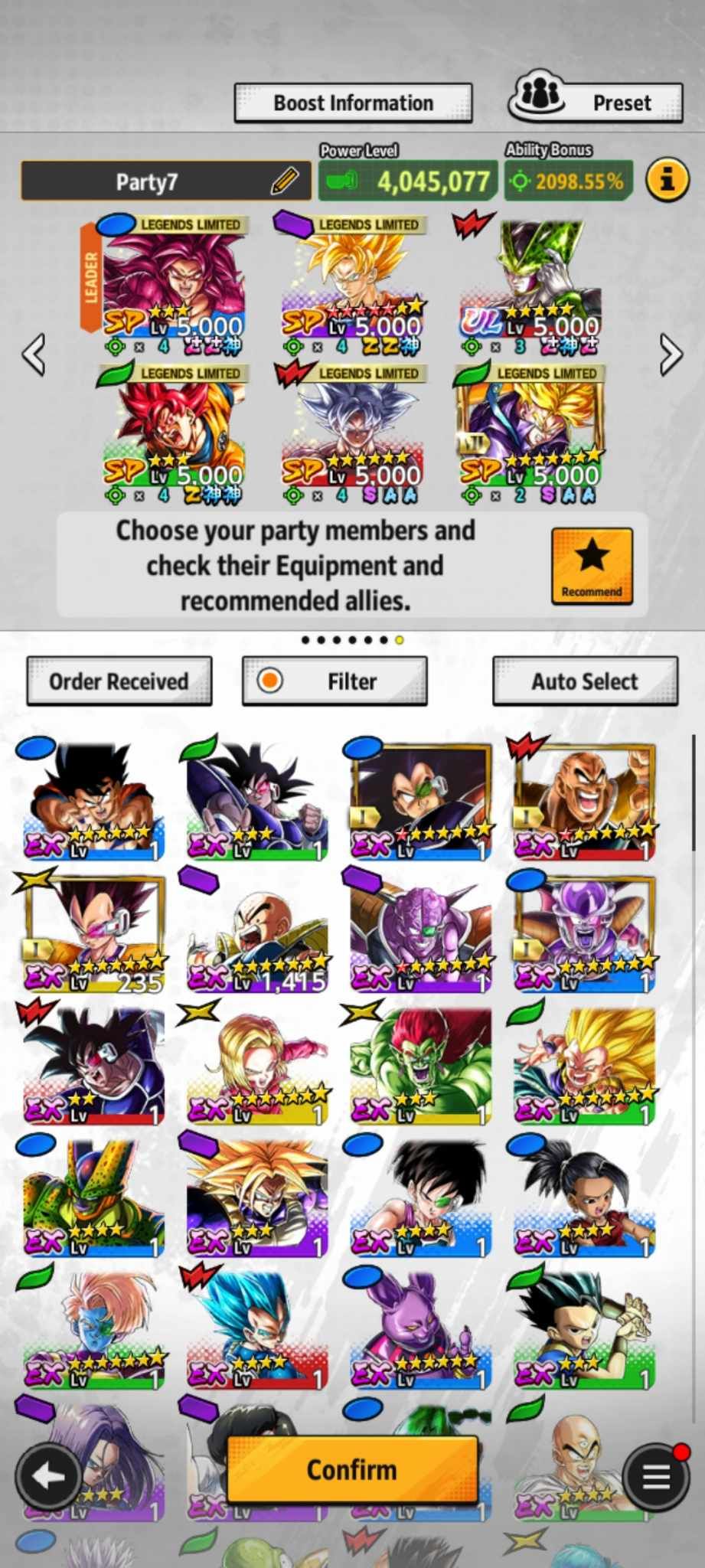
Task: Go back with the arrow button
Action: 49,1476
